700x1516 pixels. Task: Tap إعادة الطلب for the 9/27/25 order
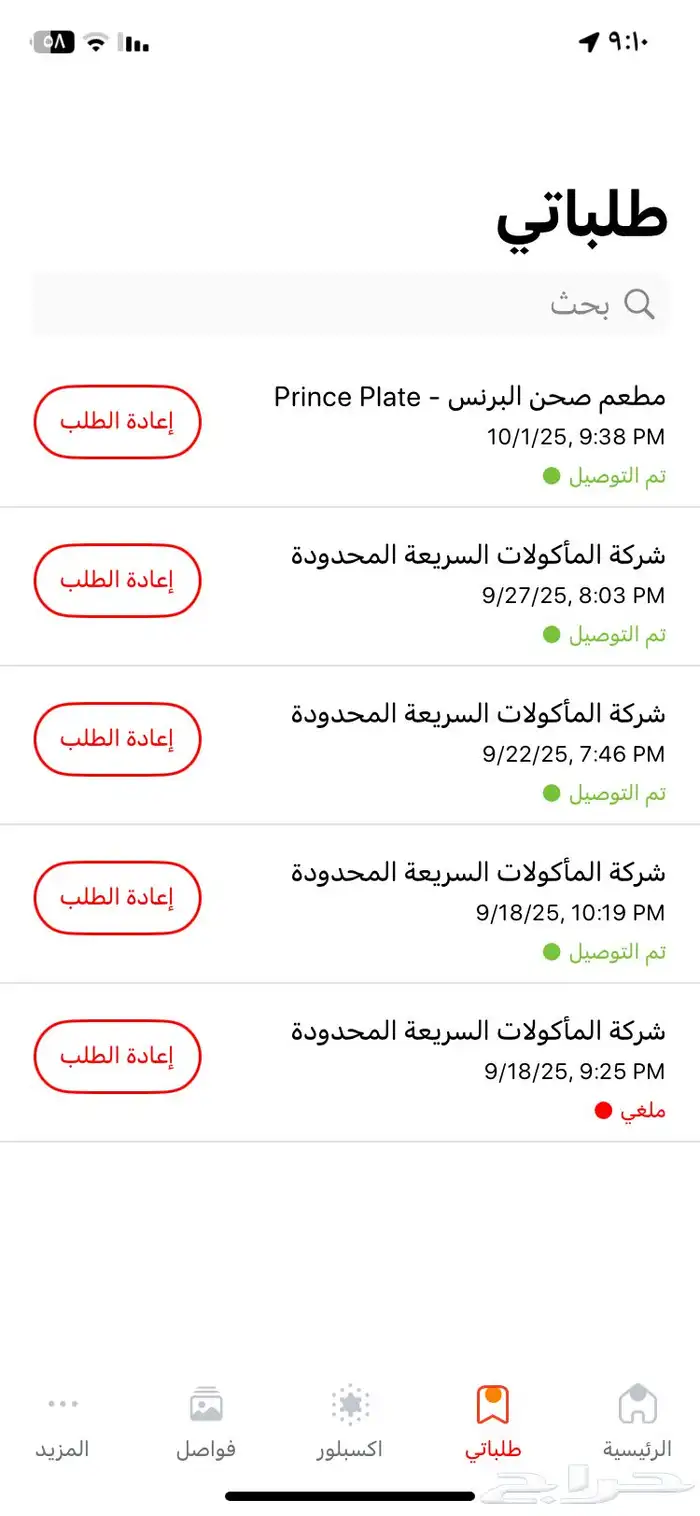(x=118, y=580)
